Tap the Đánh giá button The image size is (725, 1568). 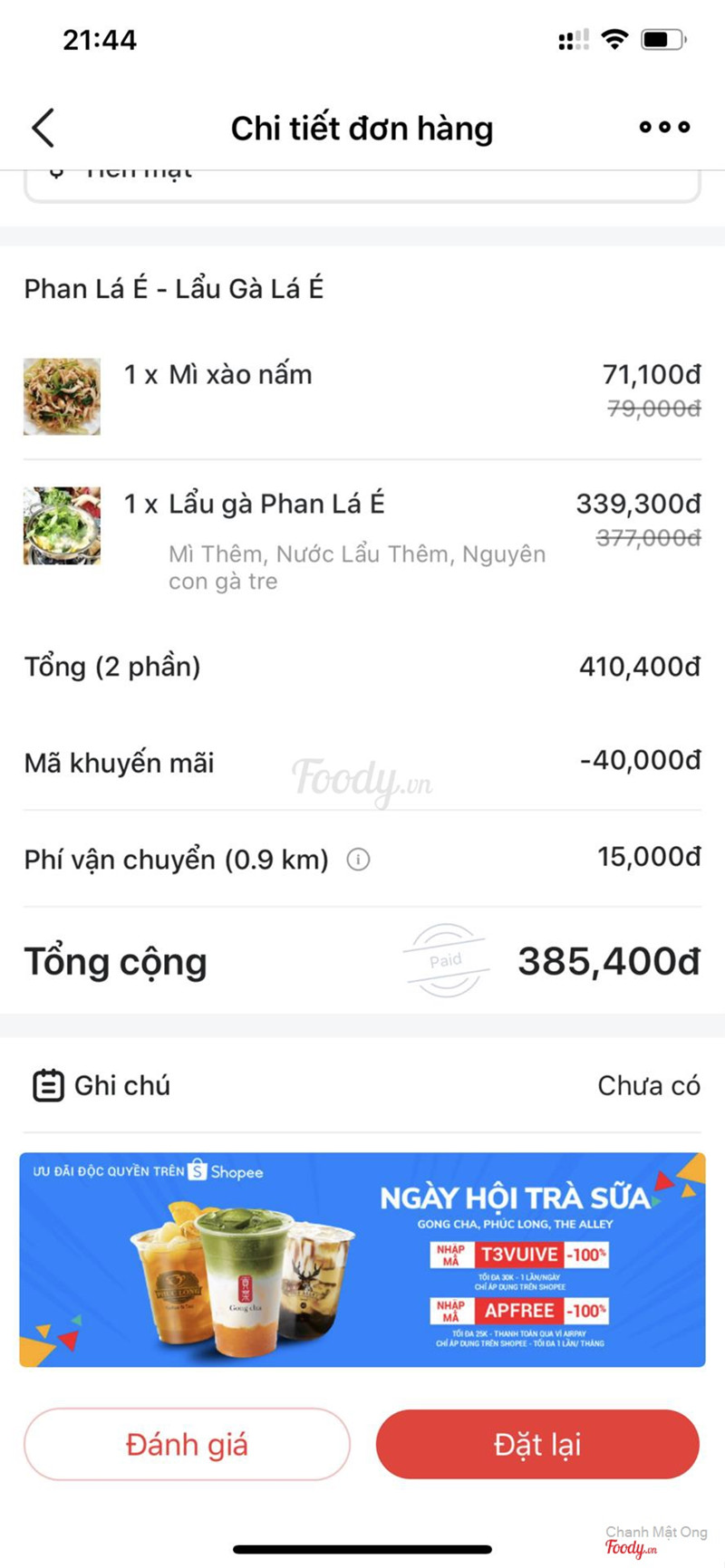coord(187,1444)
